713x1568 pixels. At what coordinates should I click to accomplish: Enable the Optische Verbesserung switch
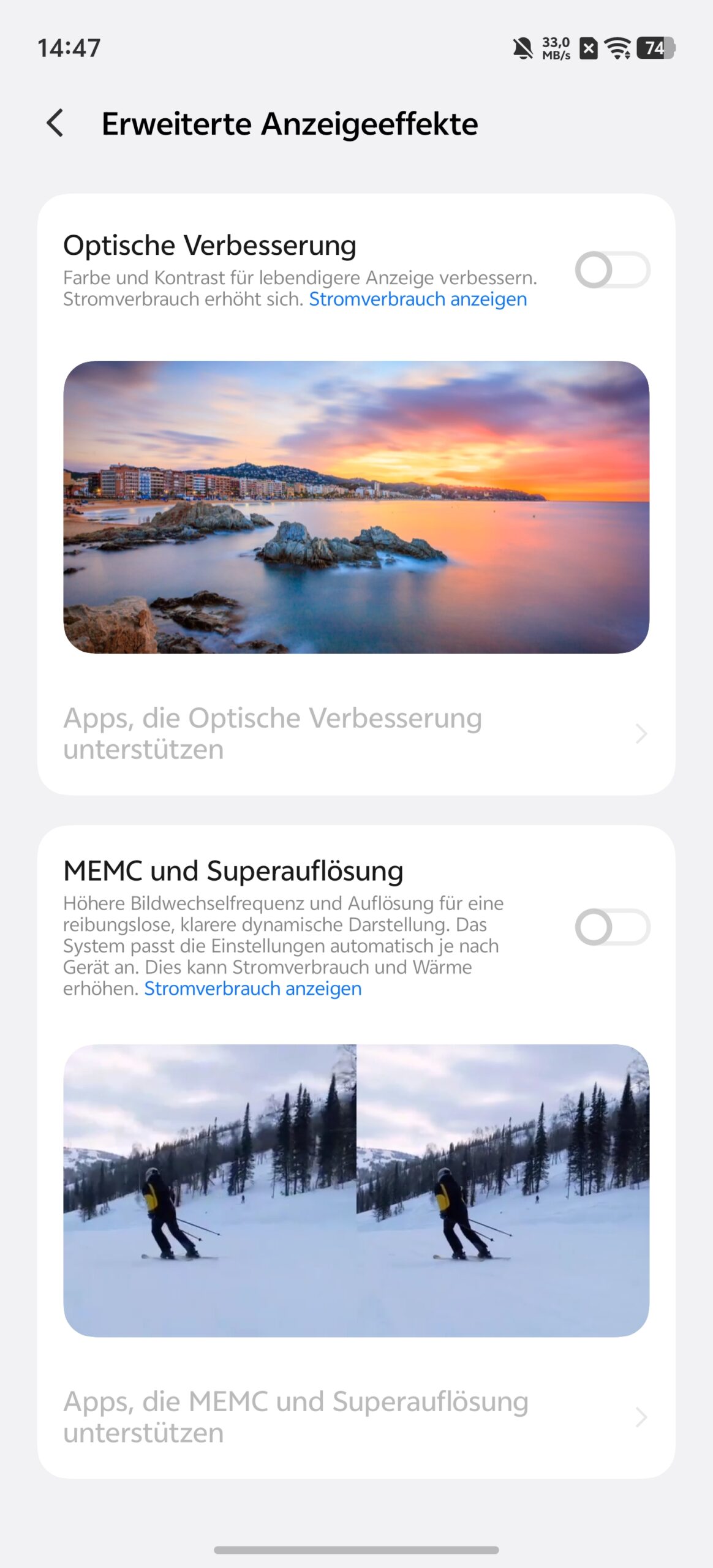pyautogui.click(x=612, y=270)
